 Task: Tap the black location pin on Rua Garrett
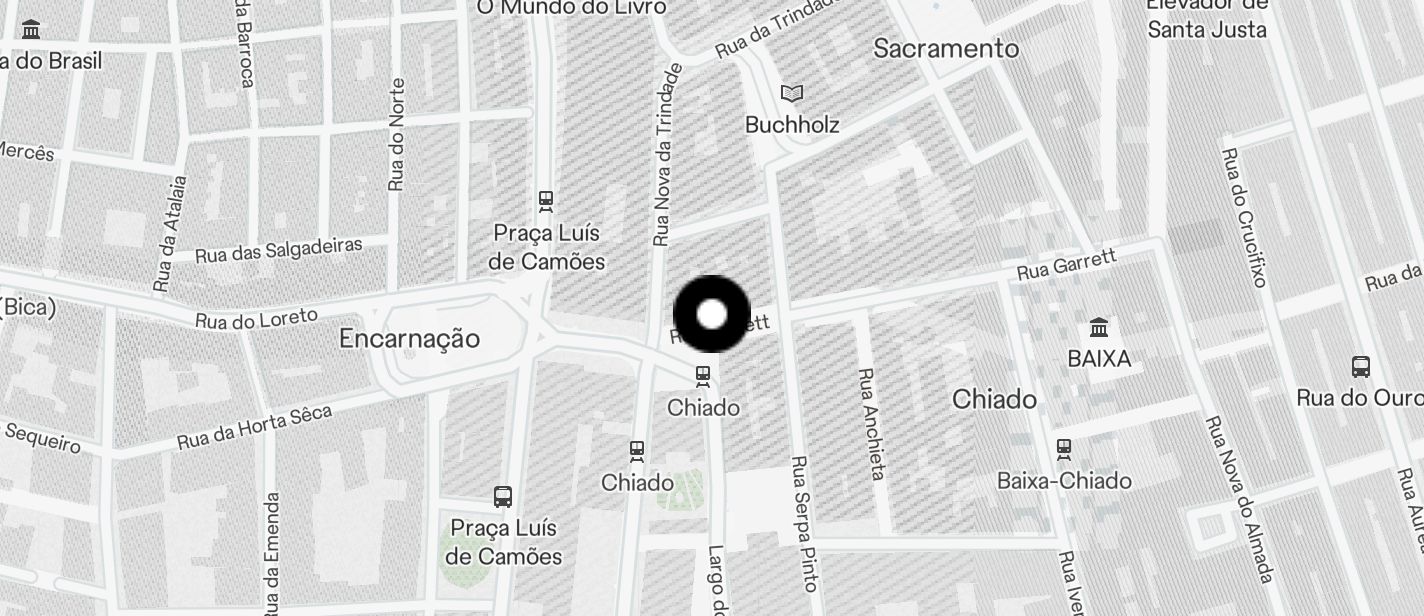coord(712,314)
